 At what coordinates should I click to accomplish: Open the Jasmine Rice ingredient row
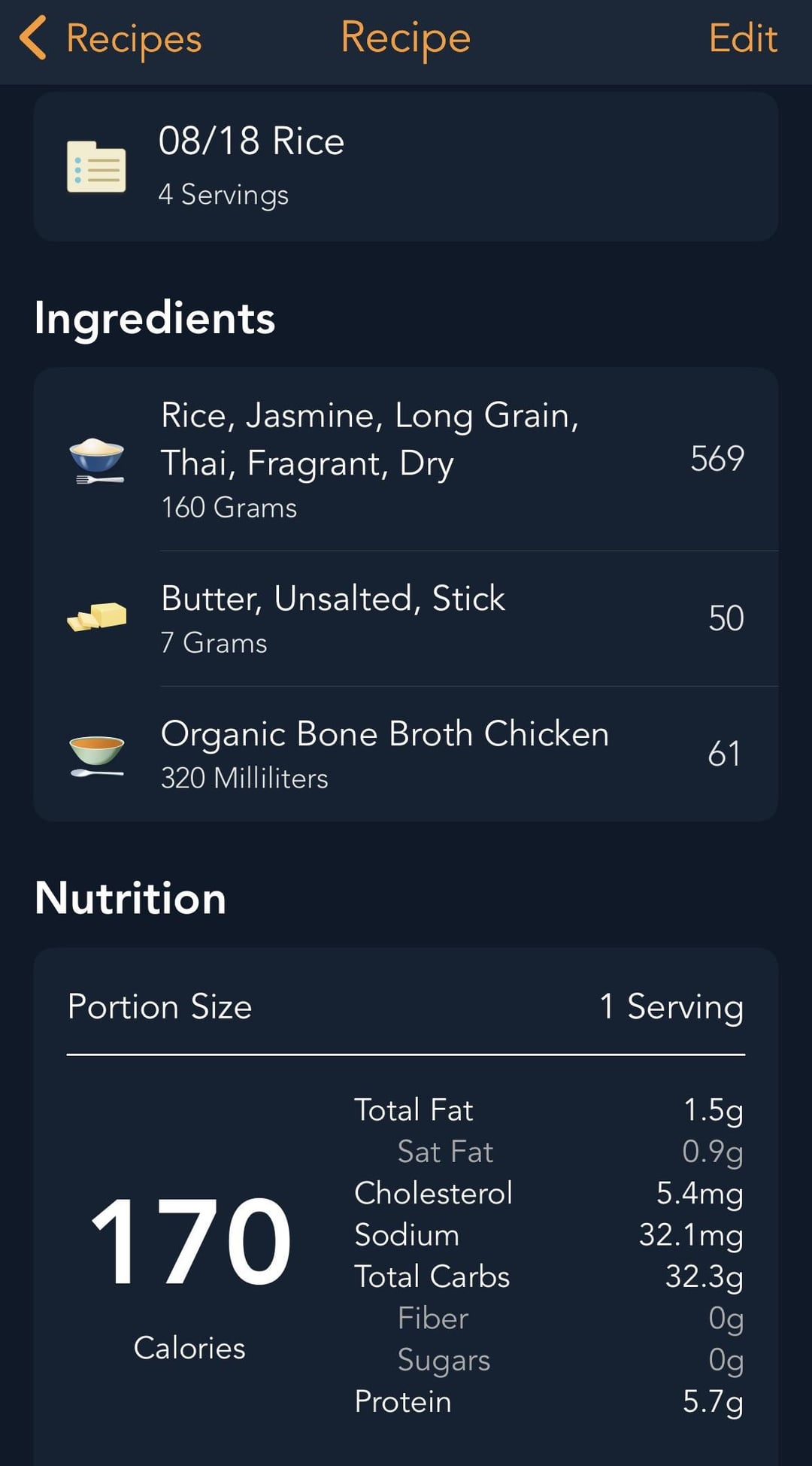(406, 460)
